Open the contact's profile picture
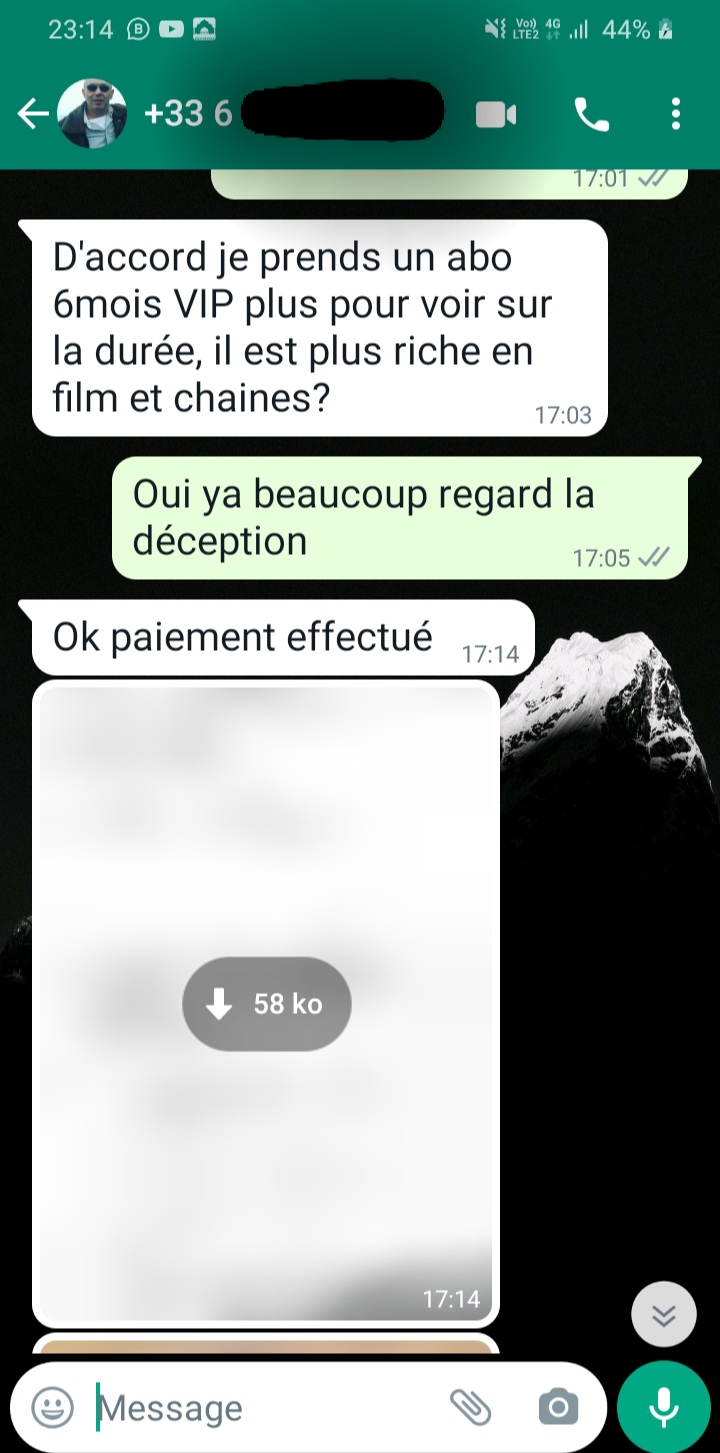 coord(92,115)
